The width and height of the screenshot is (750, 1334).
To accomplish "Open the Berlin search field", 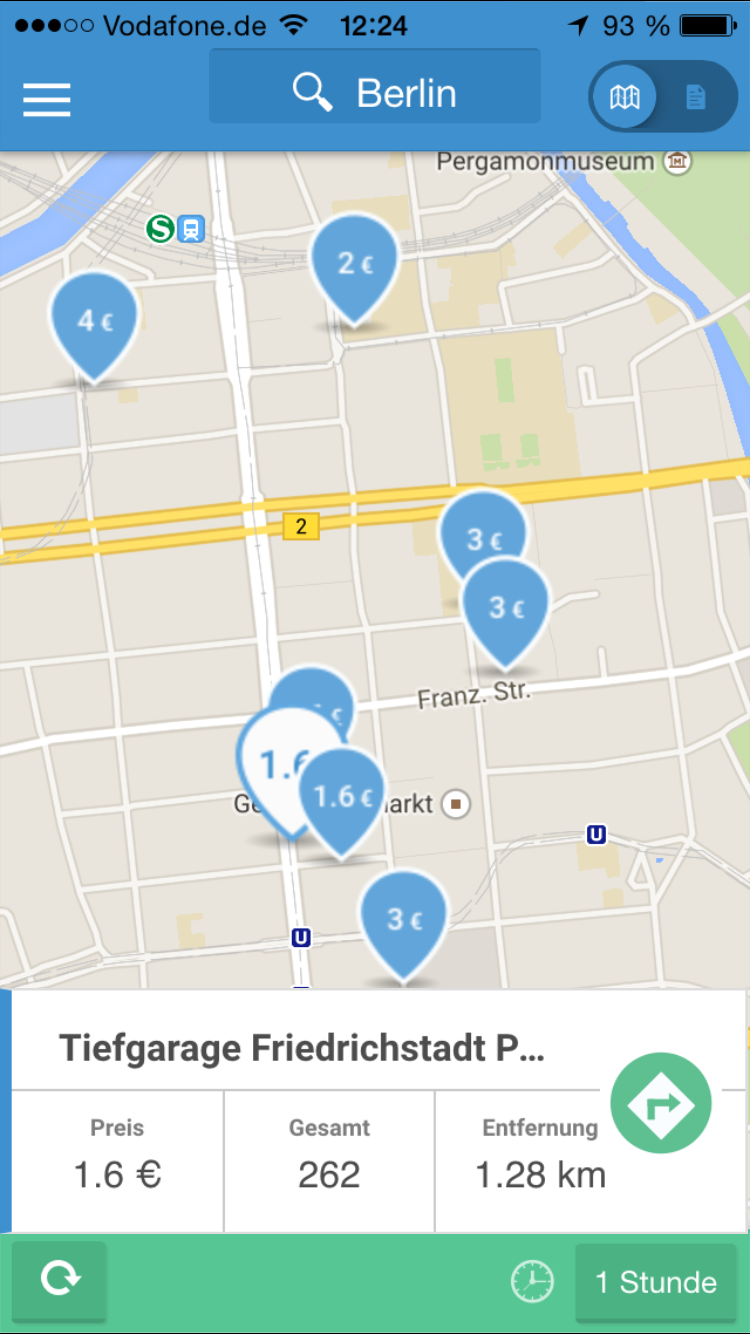I will pyautogui.click(x=375, y=94).
